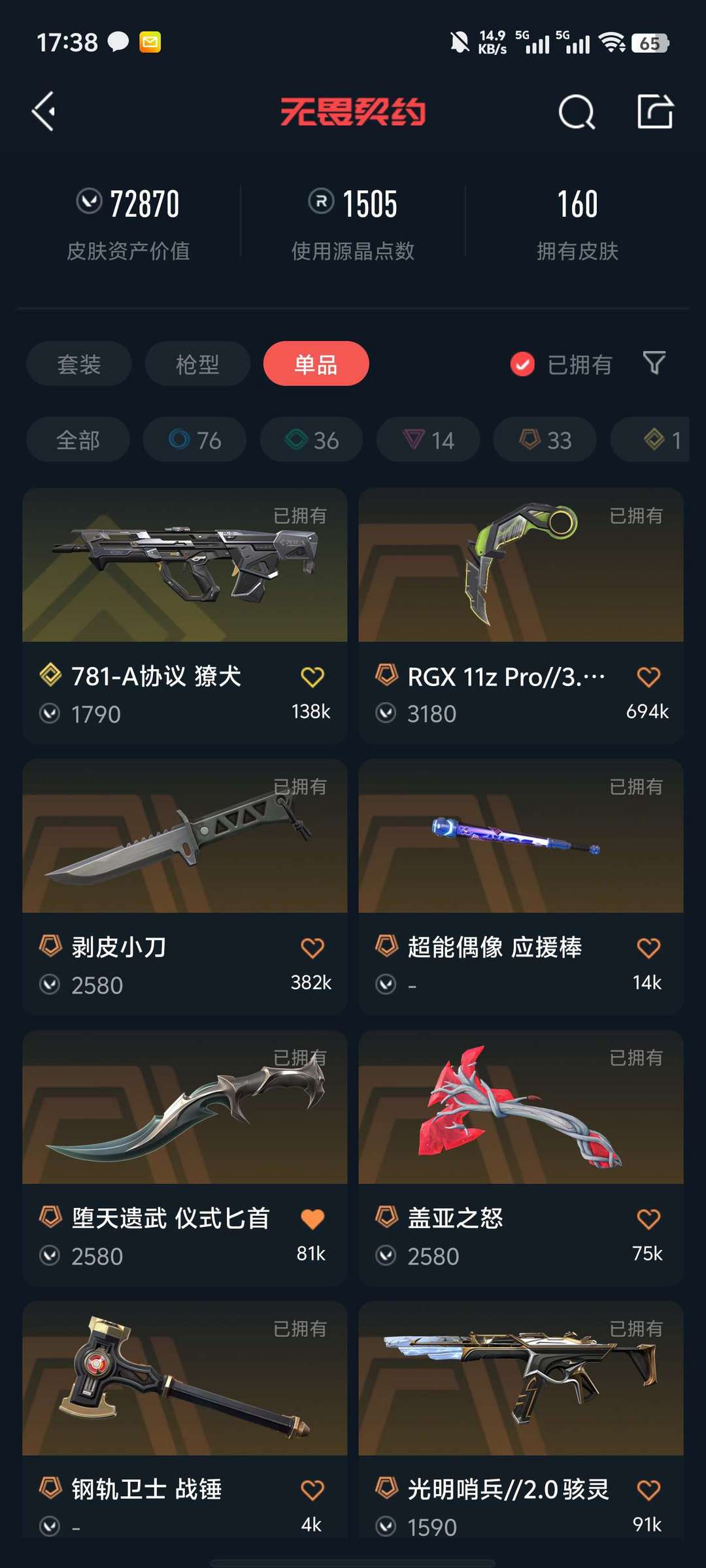The height and width of the screenshot is (1568, 706).
Task: Switch to the 枪型 tab
Action: tap(197, 364)
